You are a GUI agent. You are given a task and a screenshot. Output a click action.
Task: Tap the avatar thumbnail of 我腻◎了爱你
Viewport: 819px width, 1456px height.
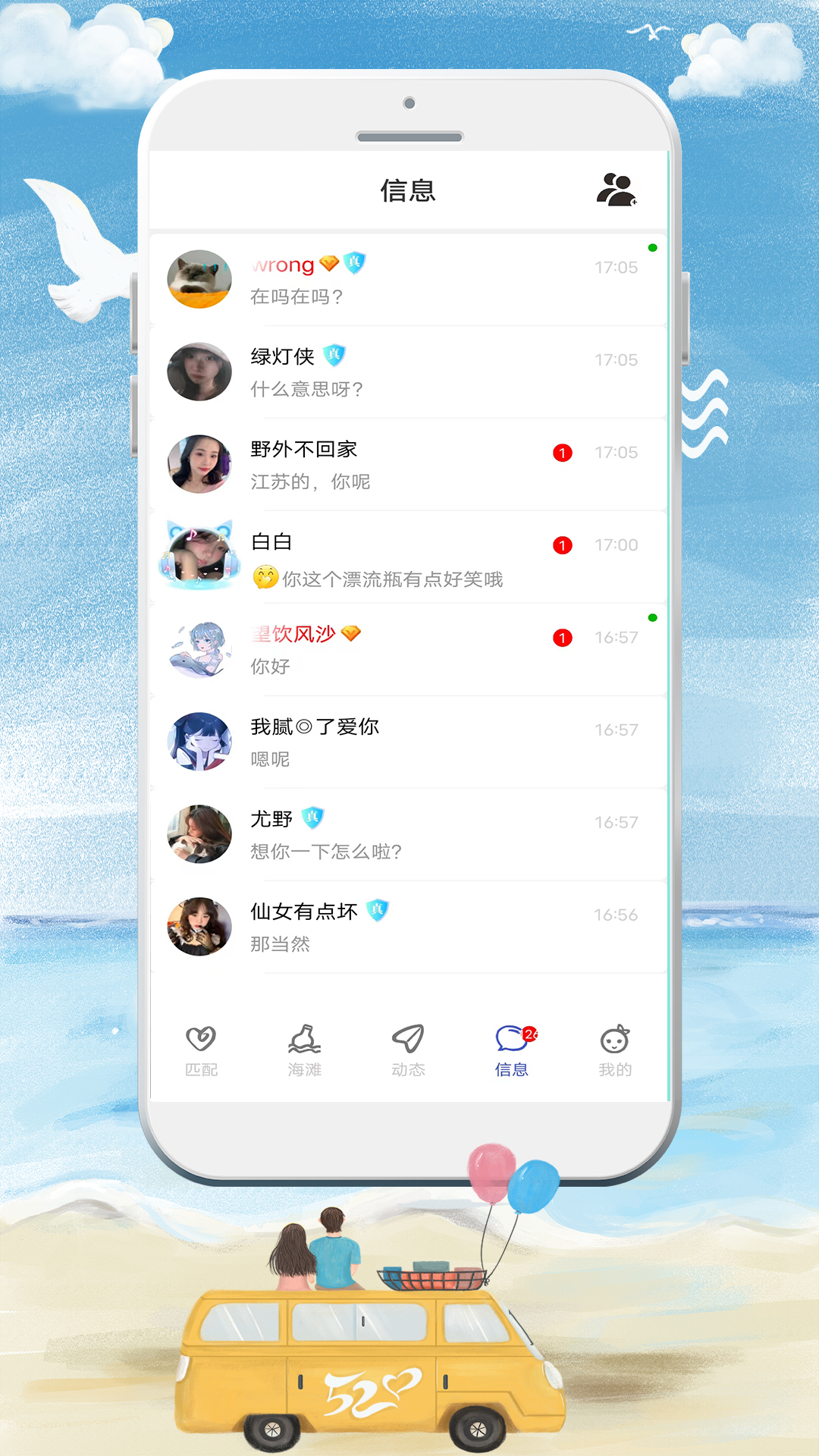click(199, 742)
